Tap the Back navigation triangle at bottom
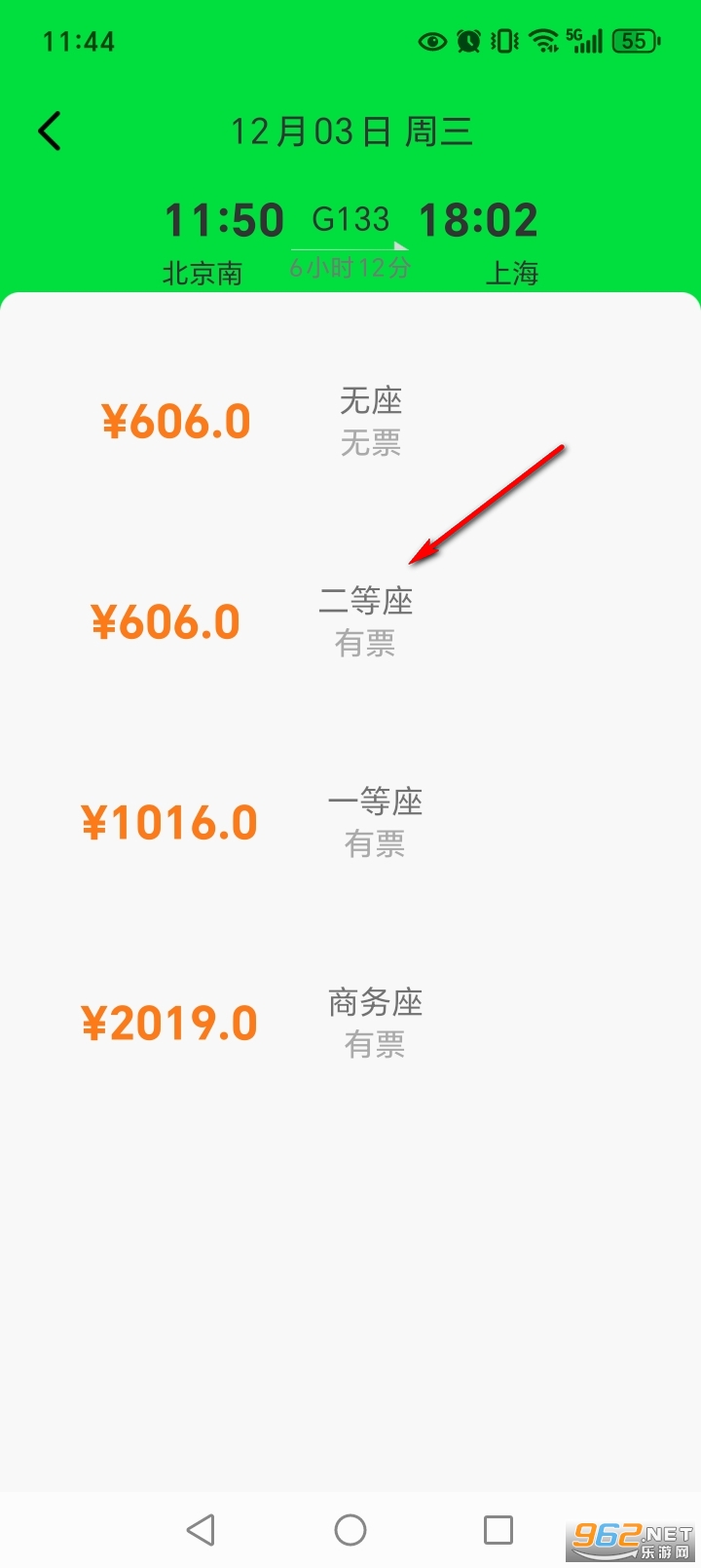 coord(201,1529)
